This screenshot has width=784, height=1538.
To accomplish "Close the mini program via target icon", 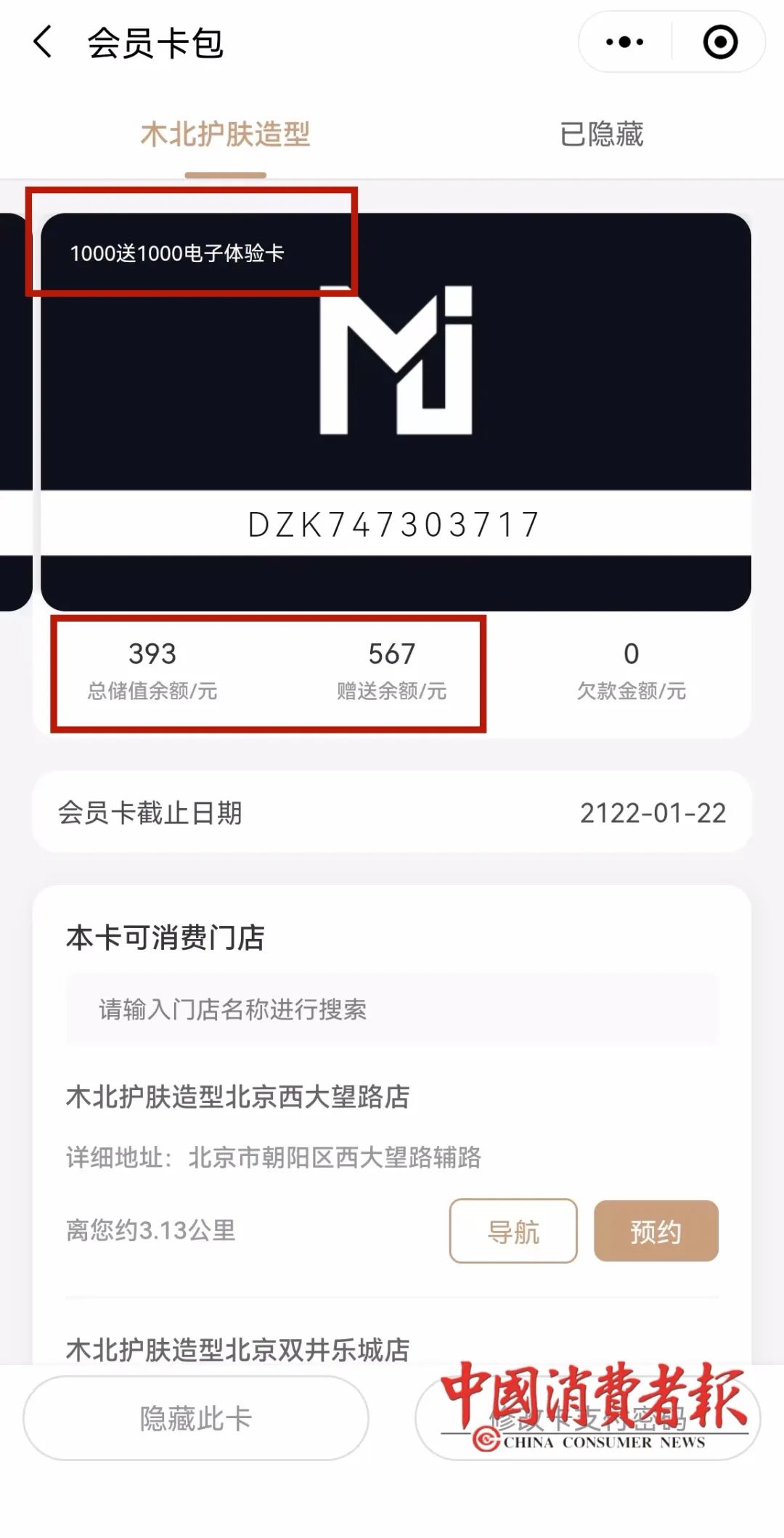I will (720, 42).
